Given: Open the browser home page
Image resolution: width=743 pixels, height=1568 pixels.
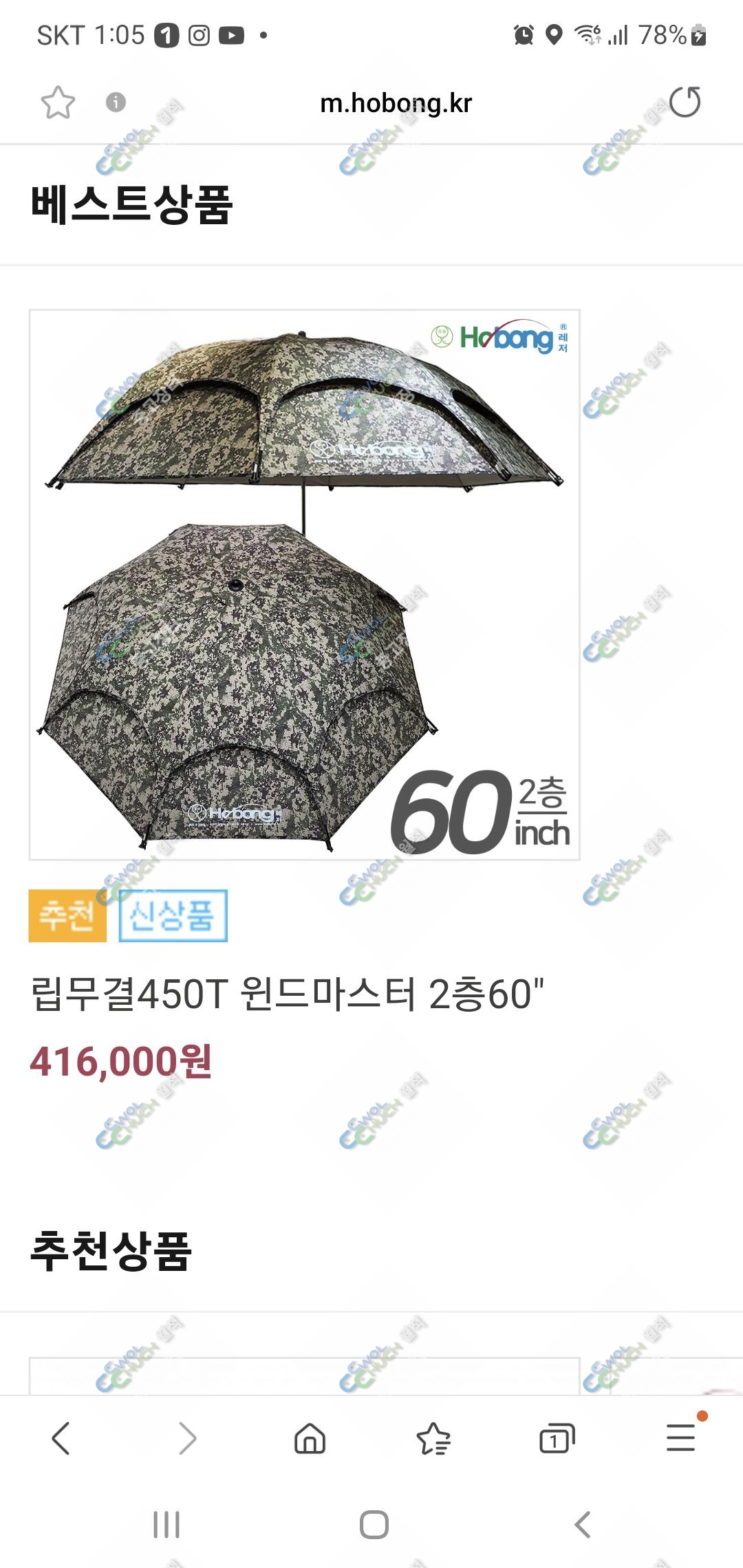Looking at the screenshot, I should tap(310, 1438).
